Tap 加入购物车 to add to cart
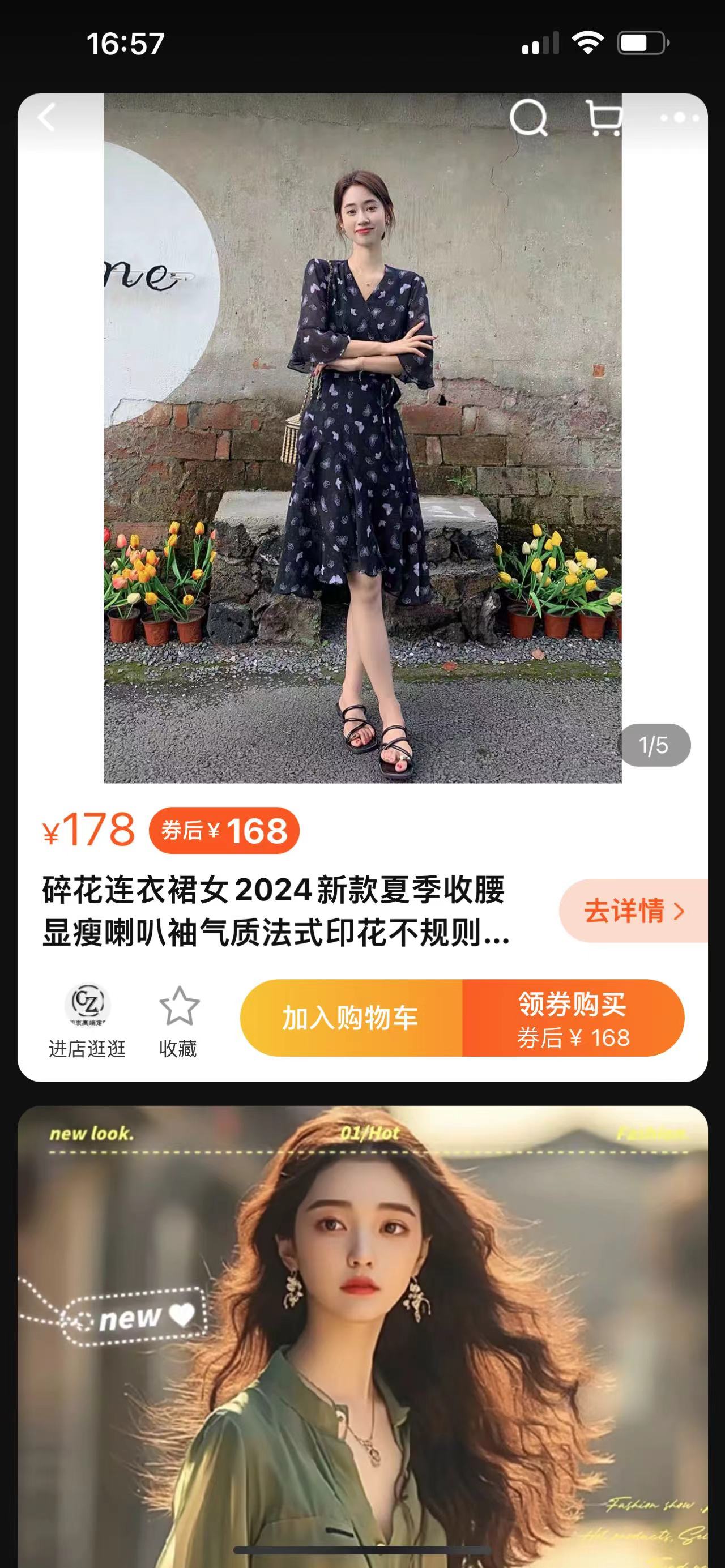Screen dimensions: 725x1568 (351, 1018)
